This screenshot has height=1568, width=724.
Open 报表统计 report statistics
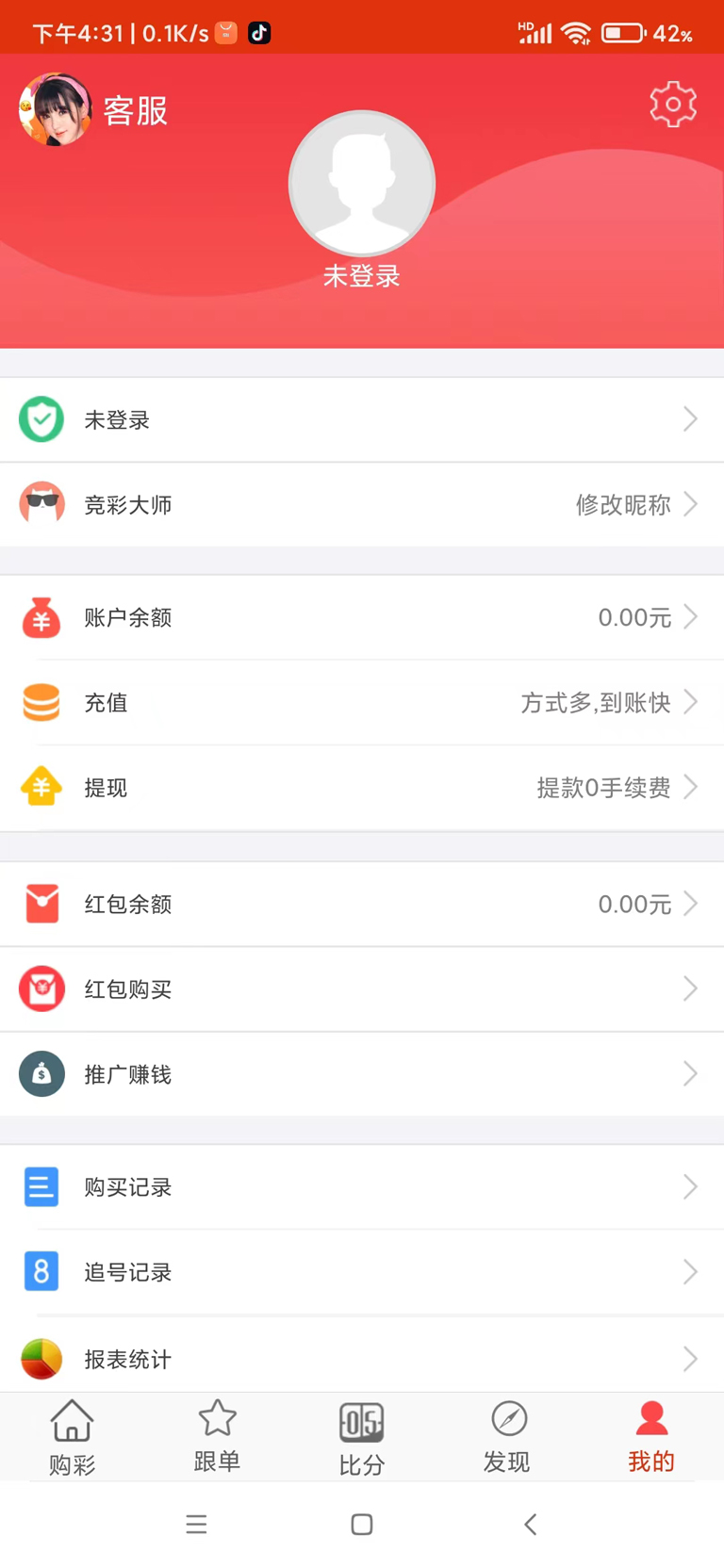(x=362, y=1359)
